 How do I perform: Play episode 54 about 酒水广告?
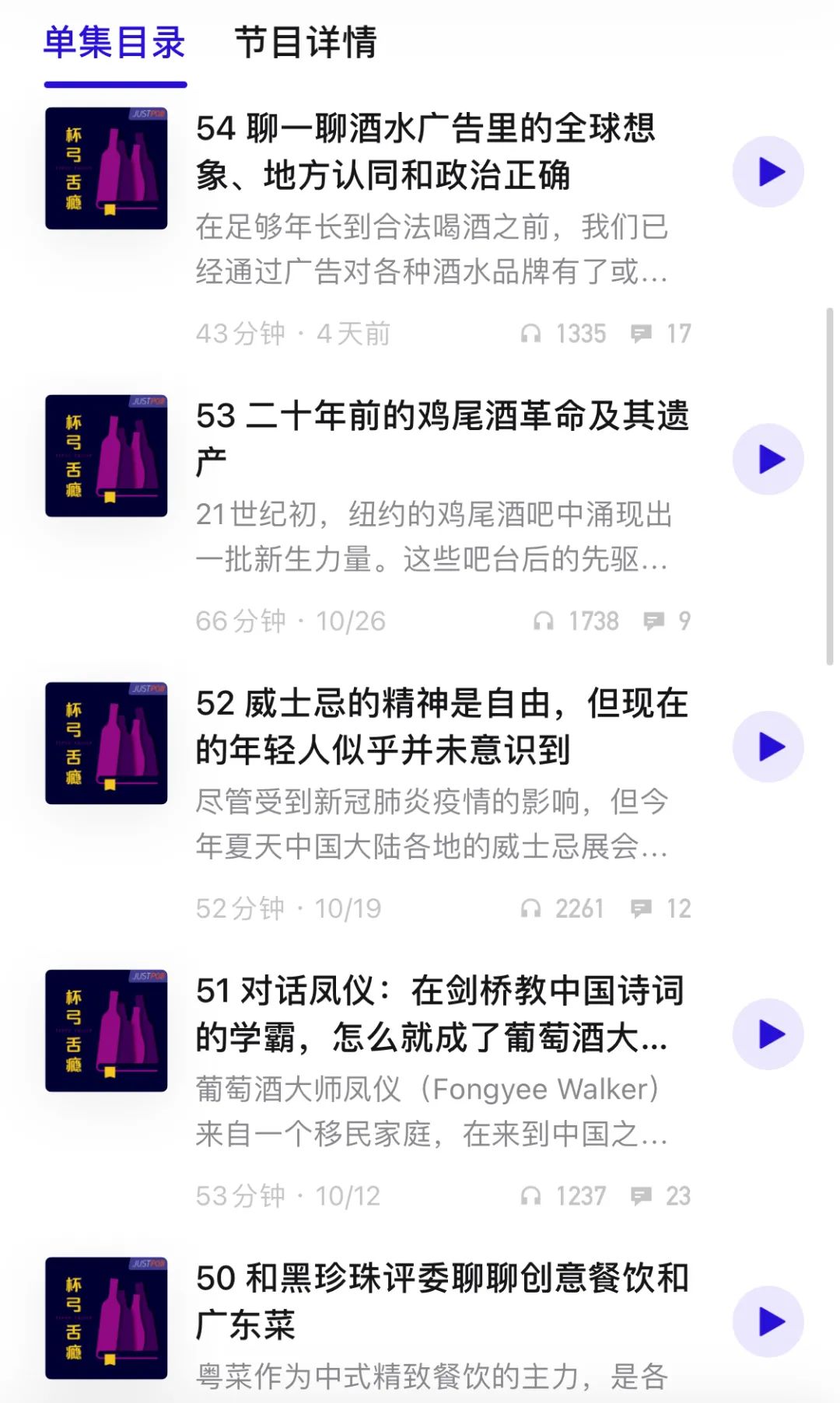[768, 172]
